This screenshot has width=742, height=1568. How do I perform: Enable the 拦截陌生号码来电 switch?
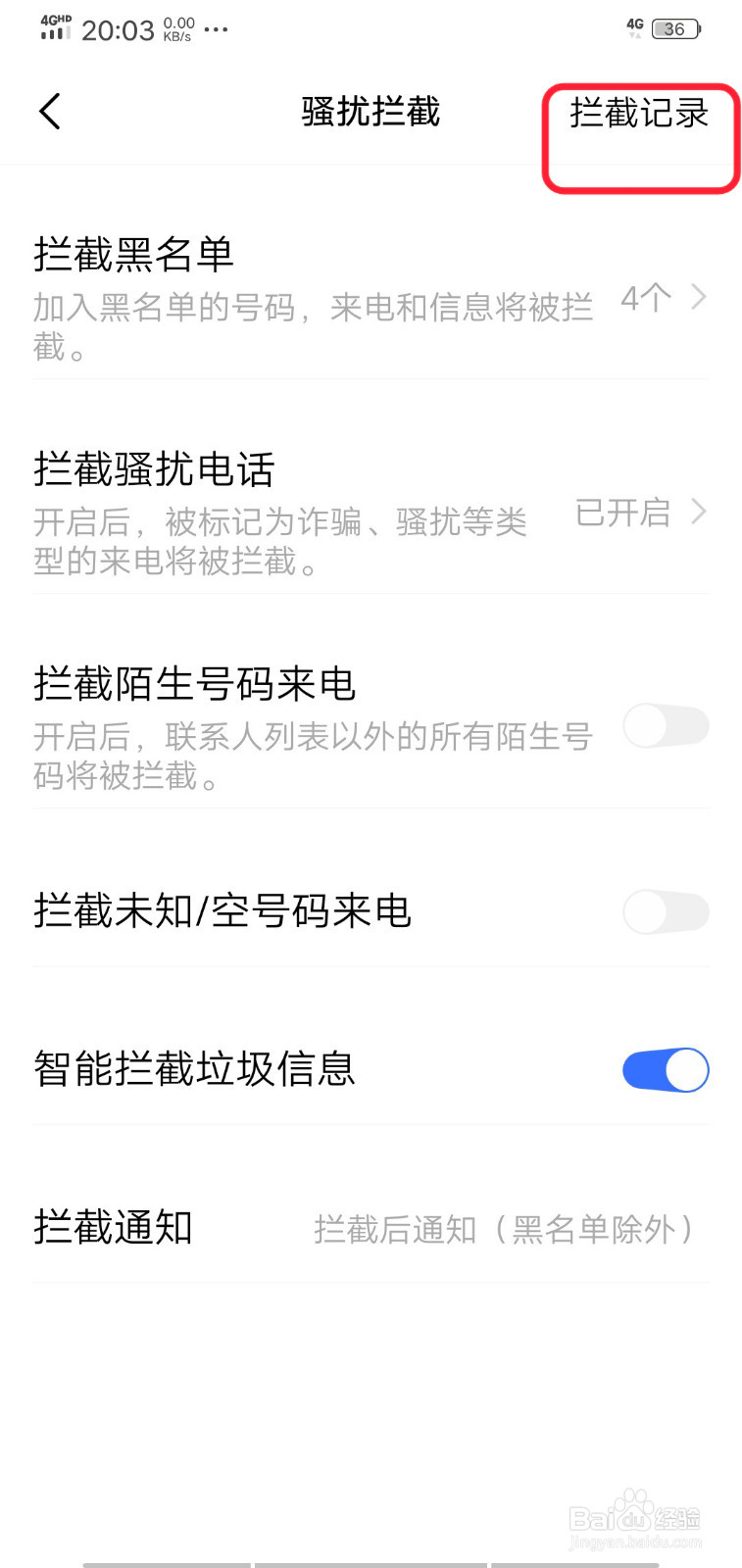pyautogui.click(x=666, y=727)
